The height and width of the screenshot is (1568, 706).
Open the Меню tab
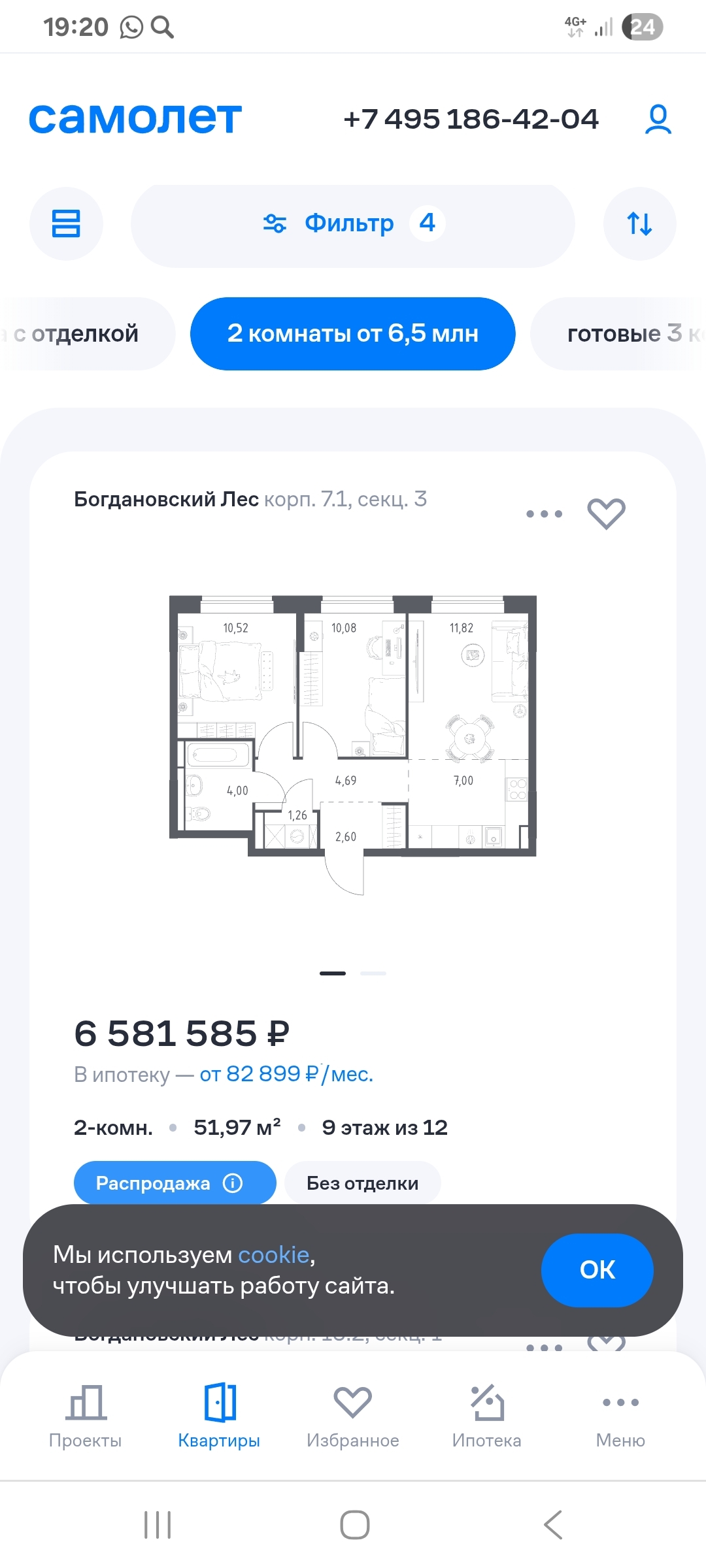pos(620,1416)
